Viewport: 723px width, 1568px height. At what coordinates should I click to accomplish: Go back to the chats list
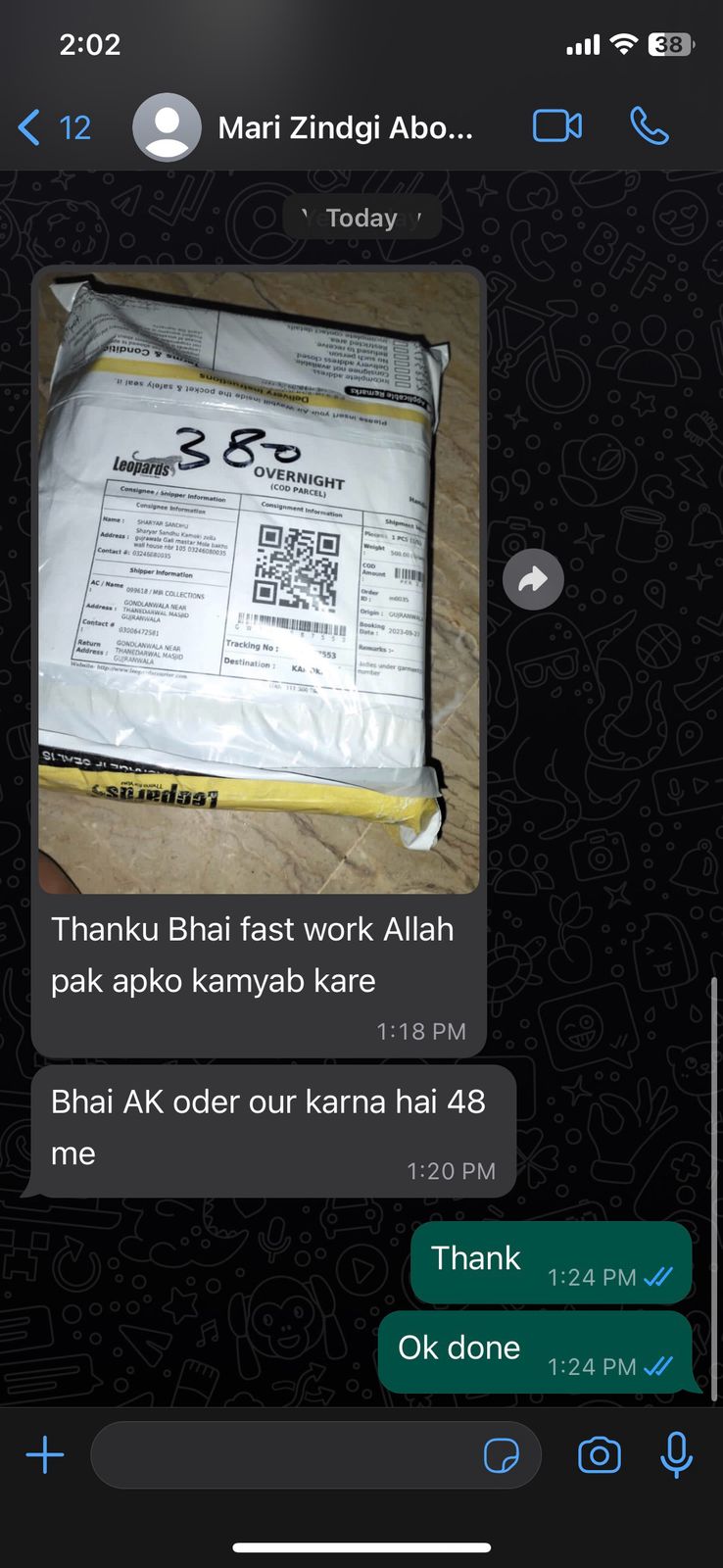53,127
